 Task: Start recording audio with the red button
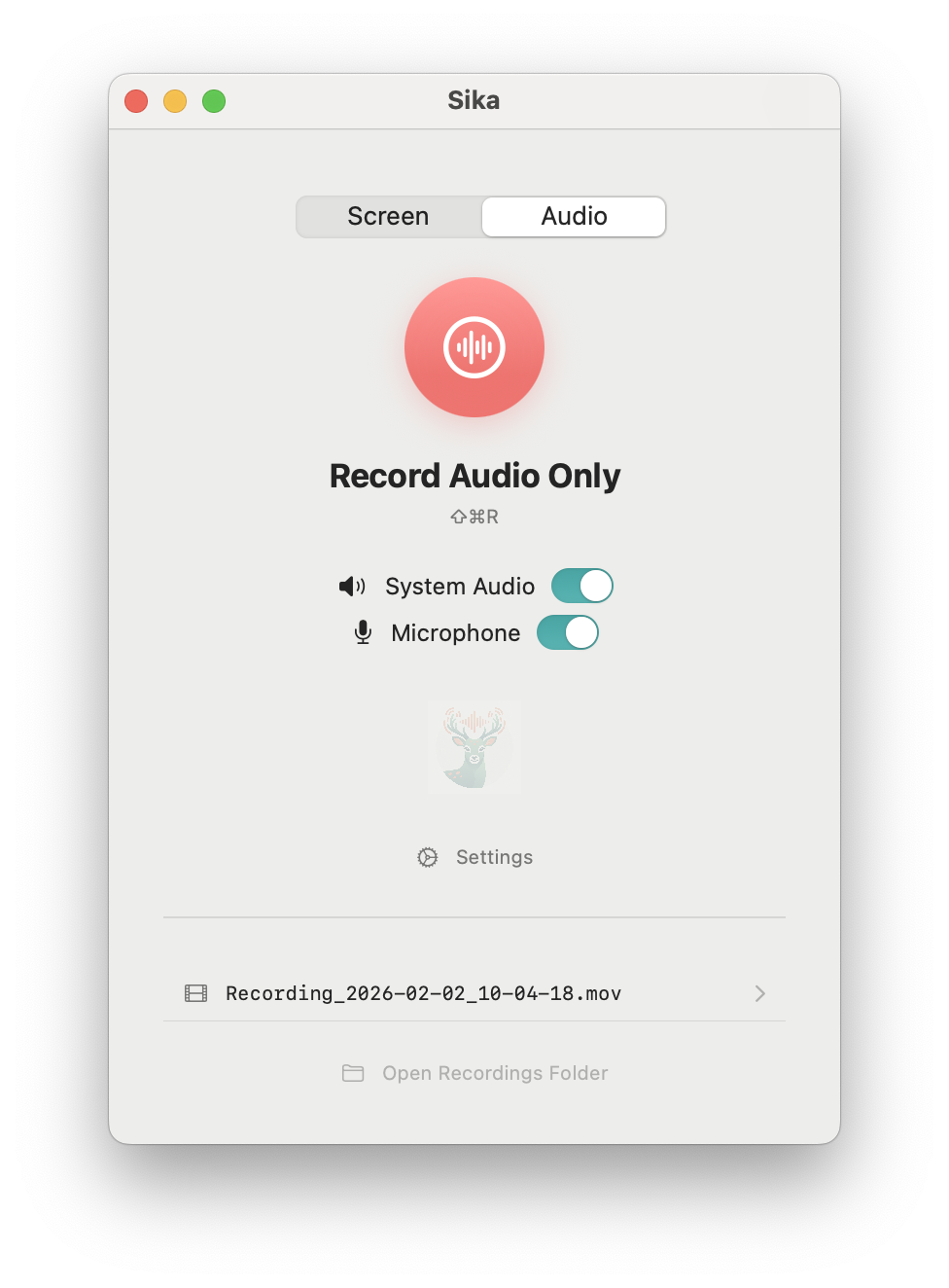click(474, 347)
